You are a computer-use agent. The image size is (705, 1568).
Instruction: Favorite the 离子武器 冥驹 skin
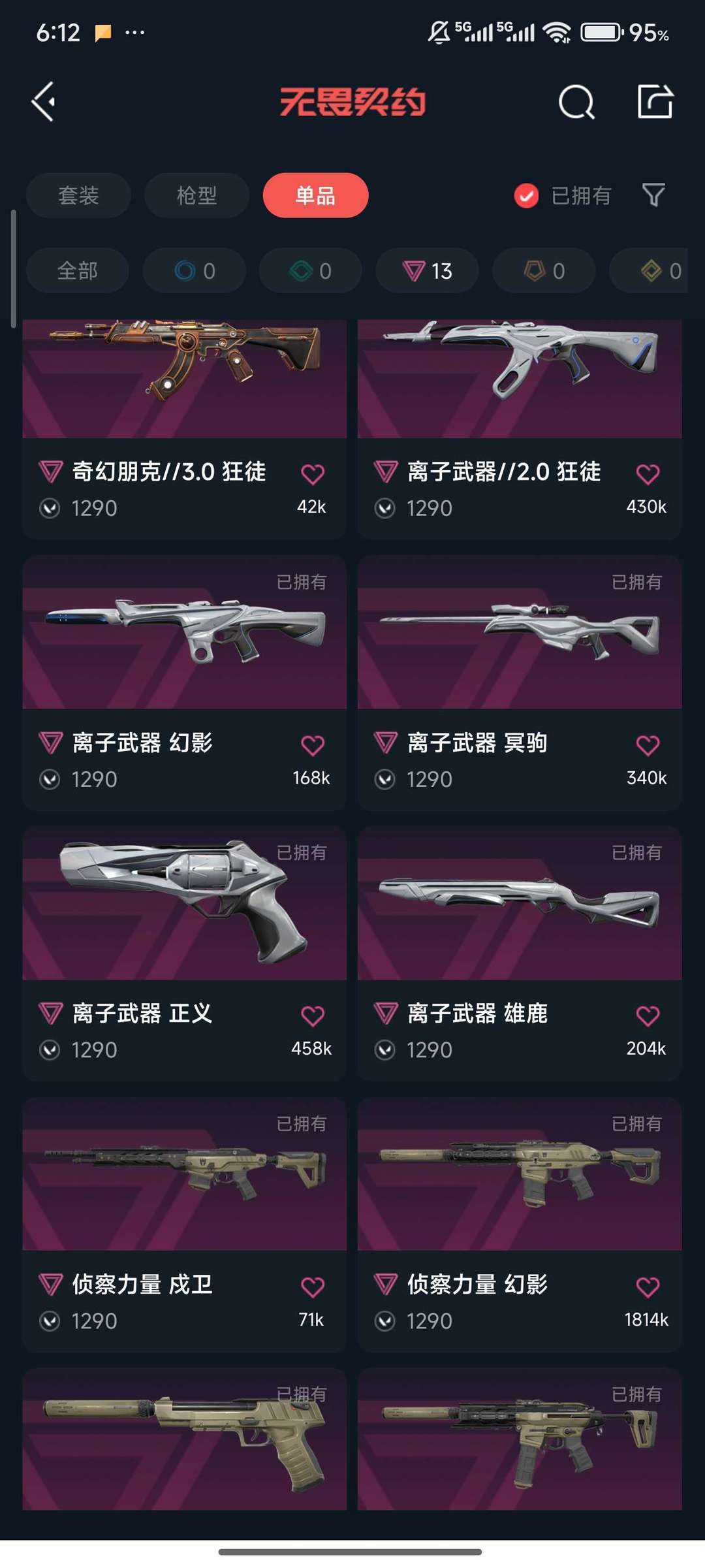tap(648, 745)
